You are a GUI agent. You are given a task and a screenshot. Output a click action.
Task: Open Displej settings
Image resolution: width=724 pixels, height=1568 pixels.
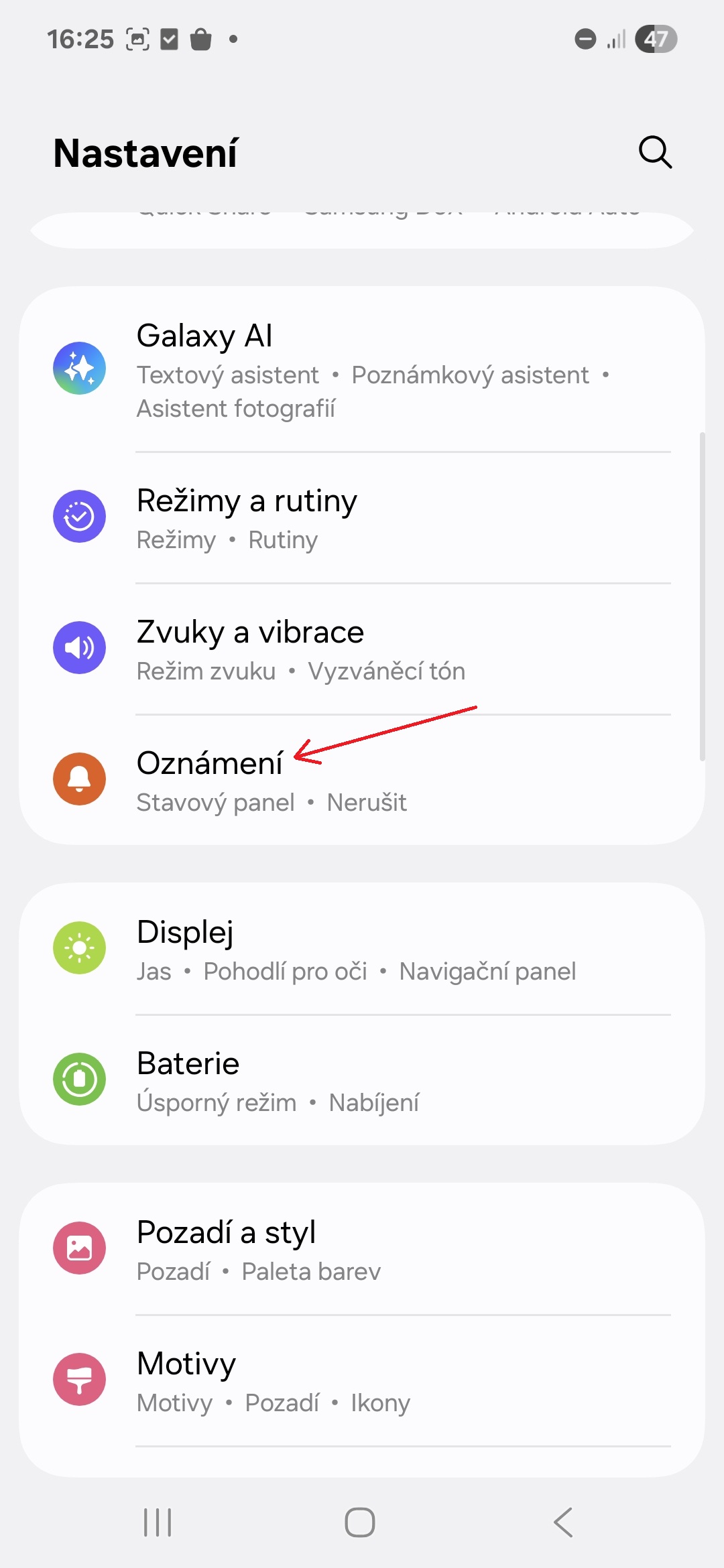pyautogui.click(x=362, y=949)
